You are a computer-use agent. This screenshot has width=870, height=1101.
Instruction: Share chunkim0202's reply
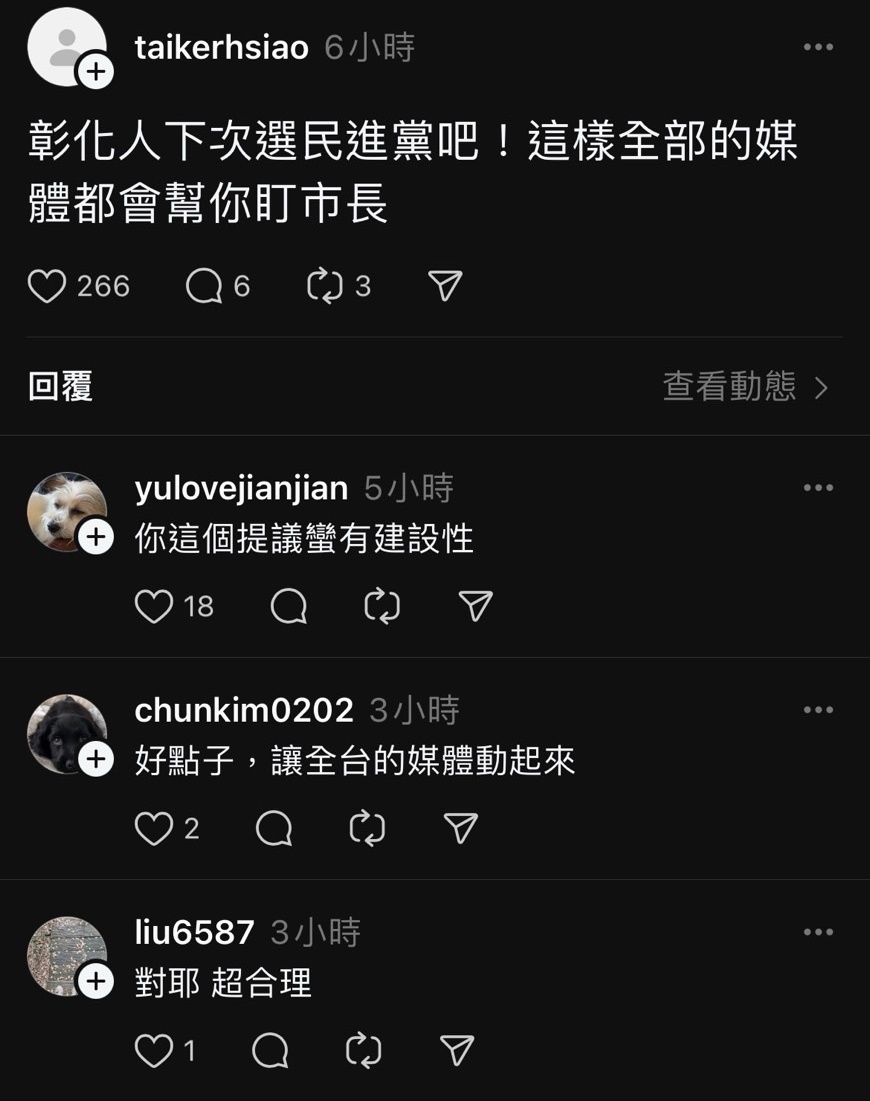click(x=460, y=829)
